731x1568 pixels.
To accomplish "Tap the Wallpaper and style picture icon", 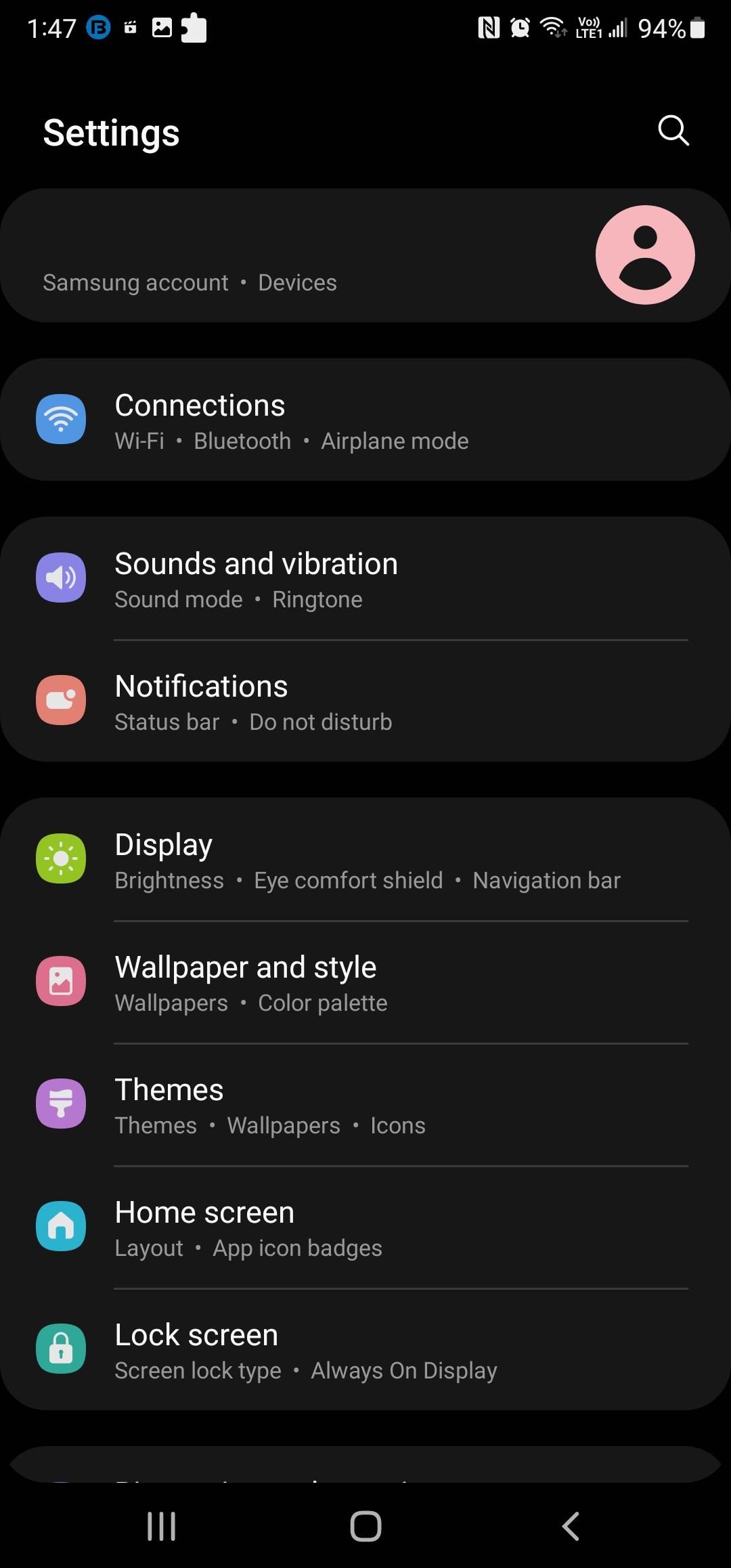I will click(61, 981).
